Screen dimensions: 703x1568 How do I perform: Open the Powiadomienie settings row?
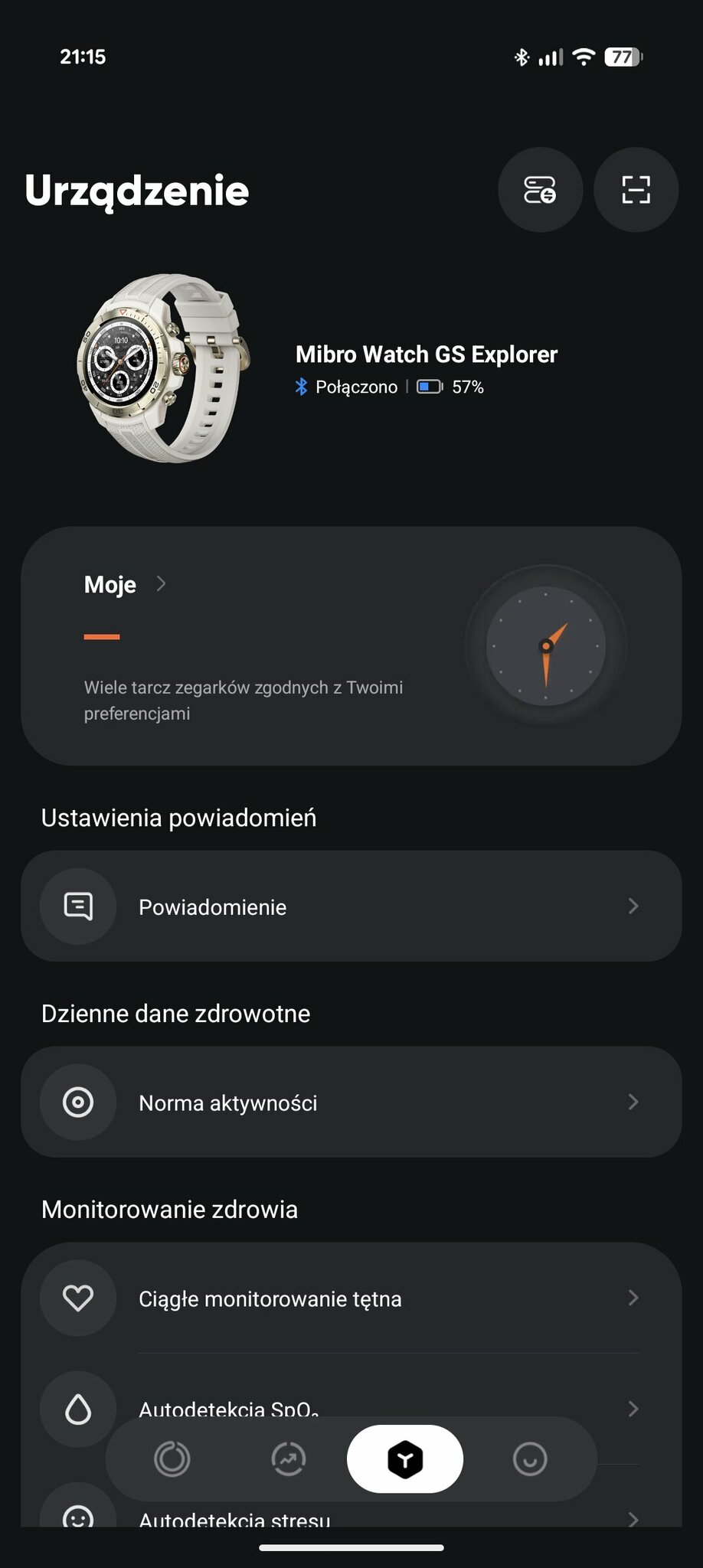[351, 906]
